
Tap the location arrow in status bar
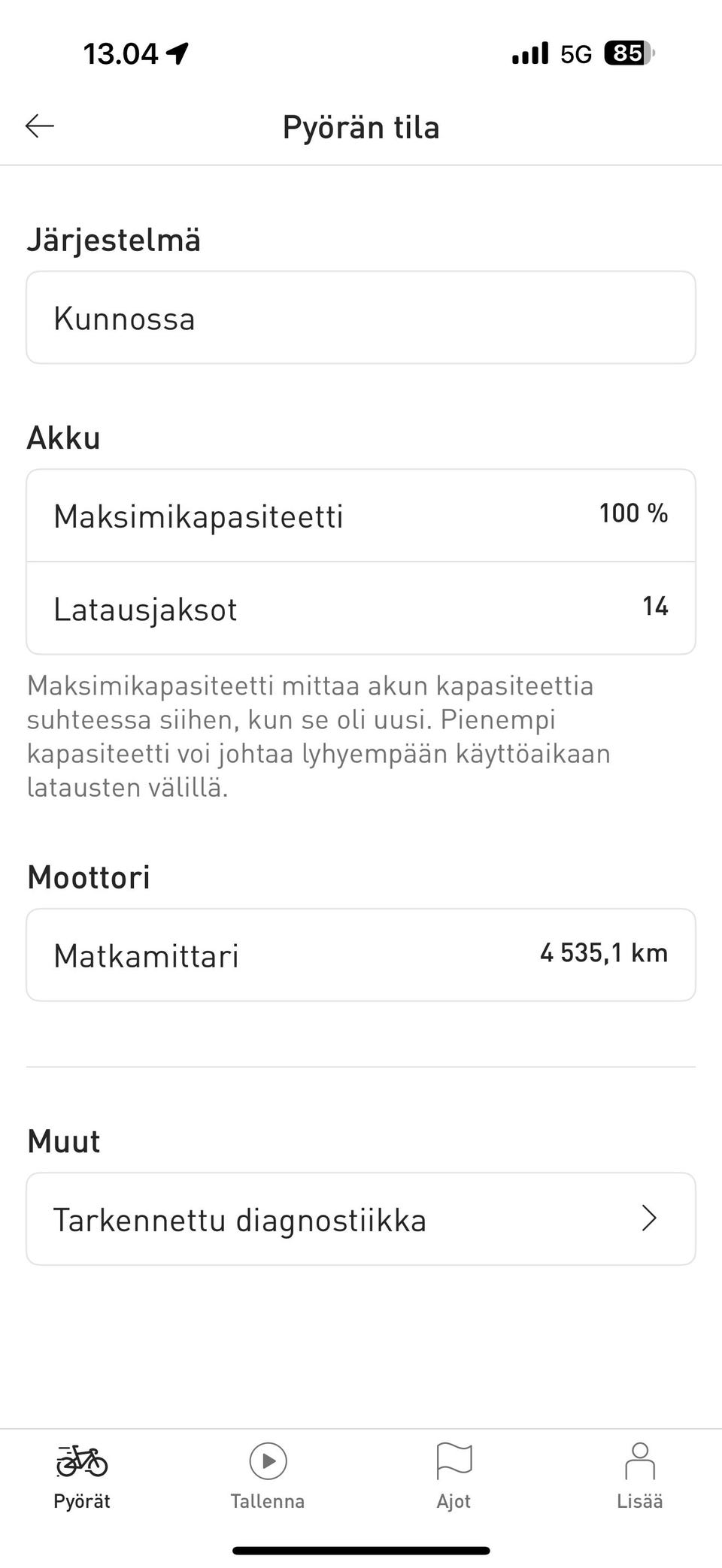178,52
